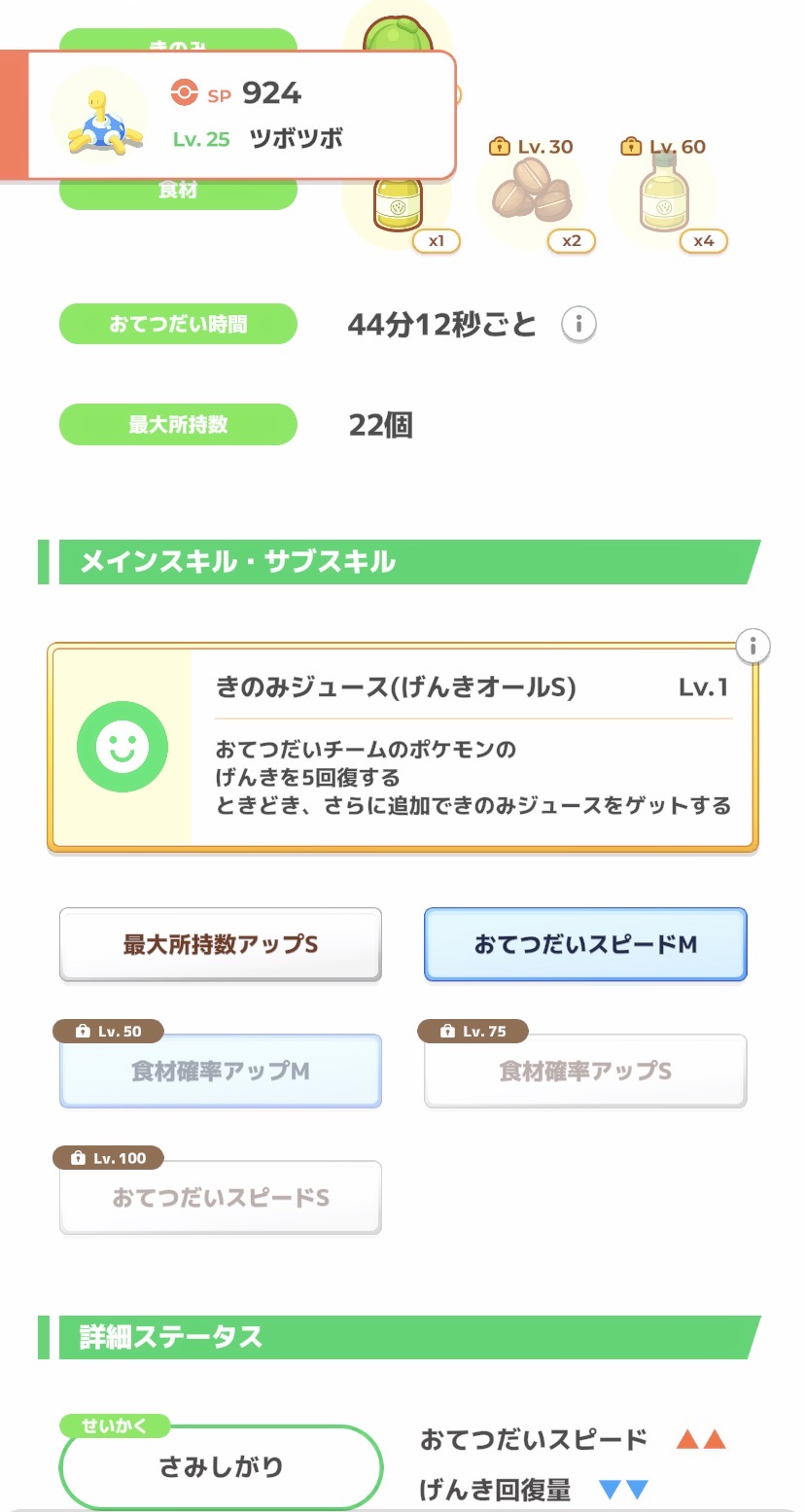Open the さみしがり nature details
The image size is (805, 1512).
[x=221, y=1467]
